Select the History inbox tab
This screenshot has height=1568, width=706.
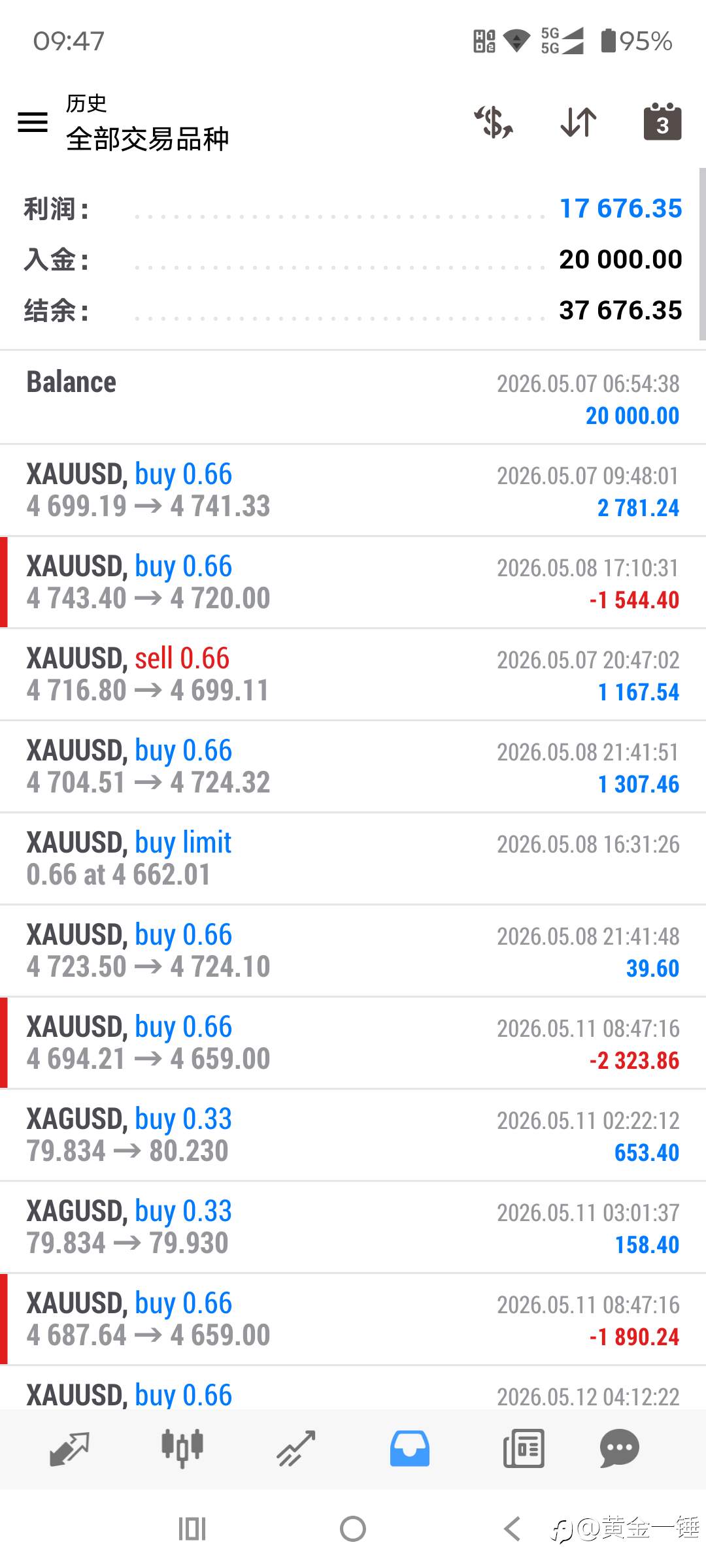[x=410, y=1449]
